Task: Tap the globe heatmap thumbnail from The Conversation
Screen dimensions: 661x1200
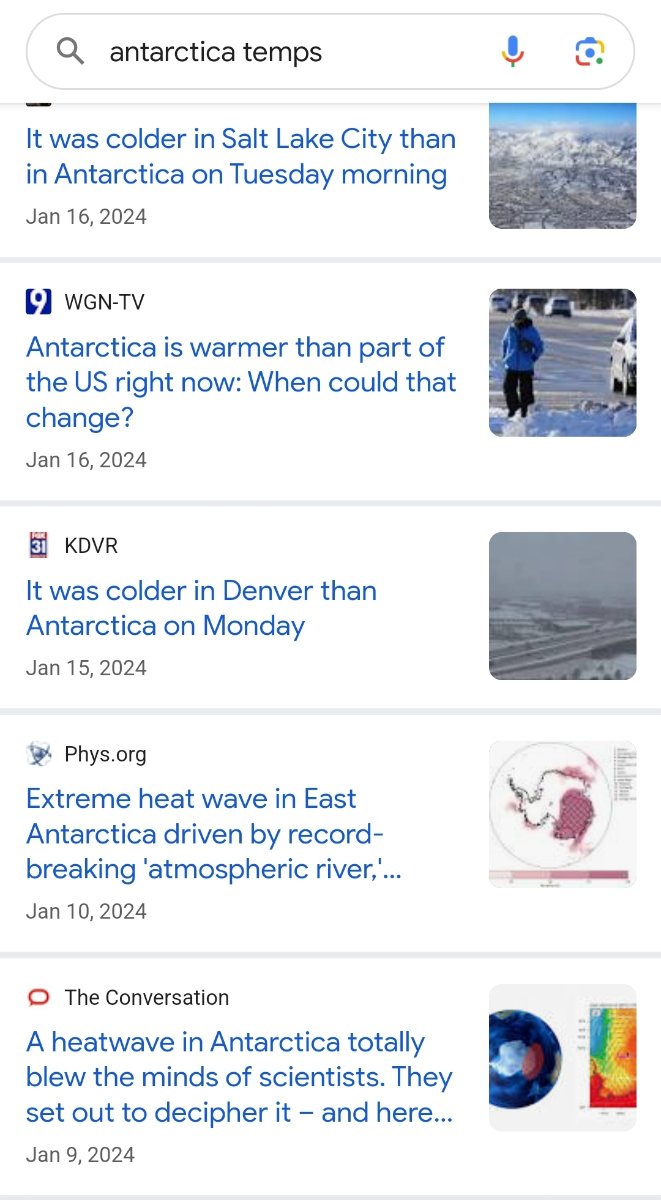Action: coord(562,1058)
